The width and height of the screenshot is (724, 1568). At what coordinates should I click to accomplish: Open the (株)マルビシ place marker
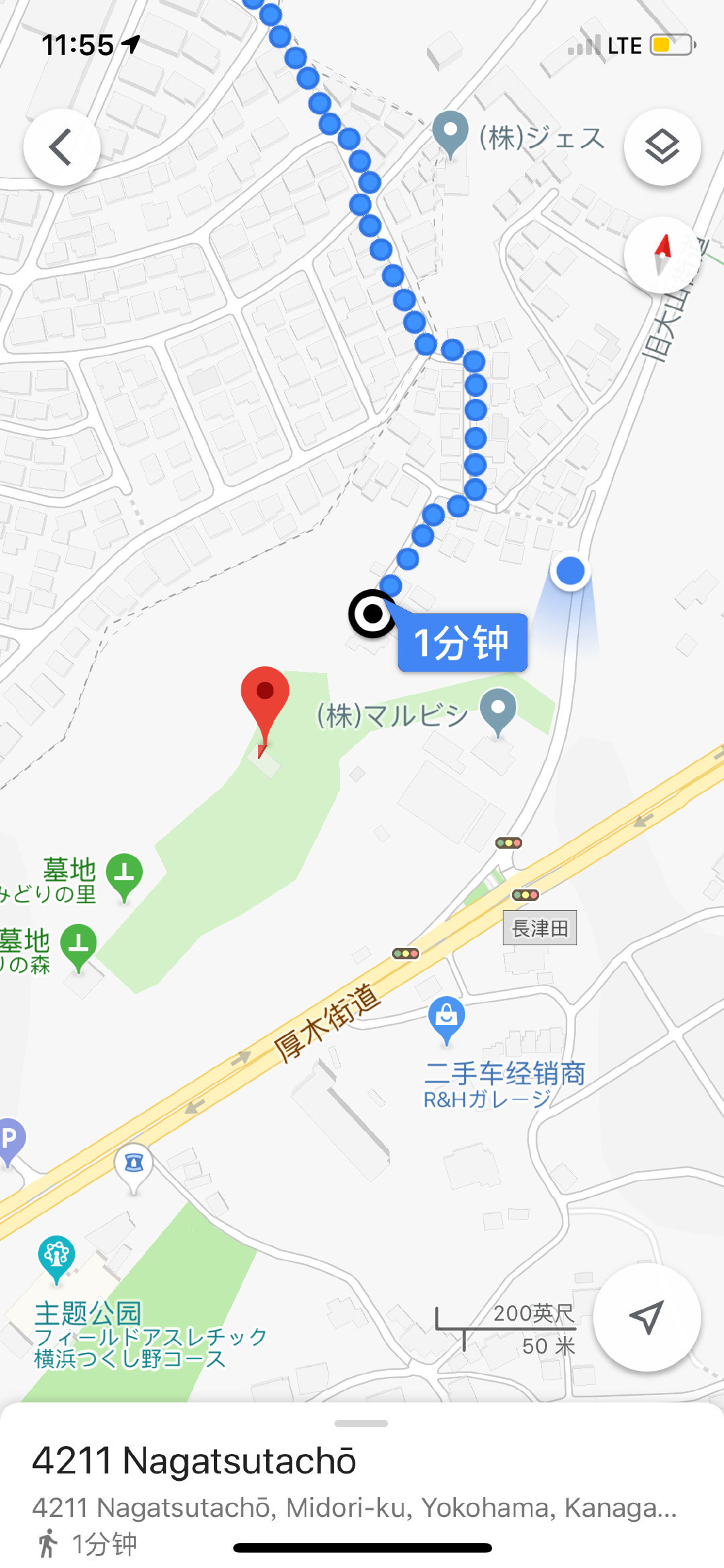point(498,710)
